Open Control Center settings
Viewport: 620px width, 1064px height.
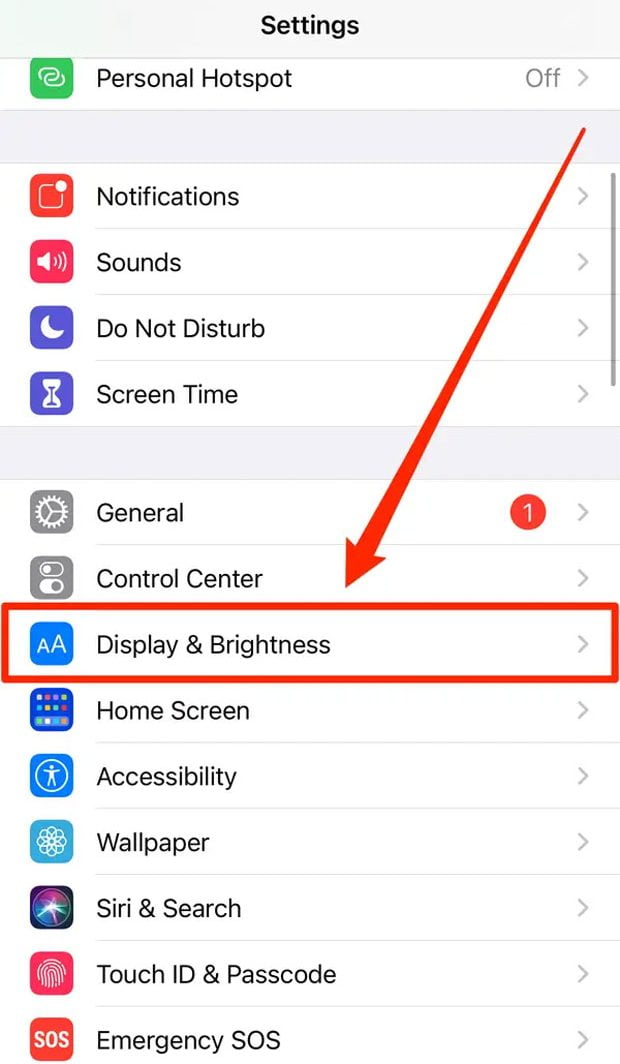[x=180, y=578]
